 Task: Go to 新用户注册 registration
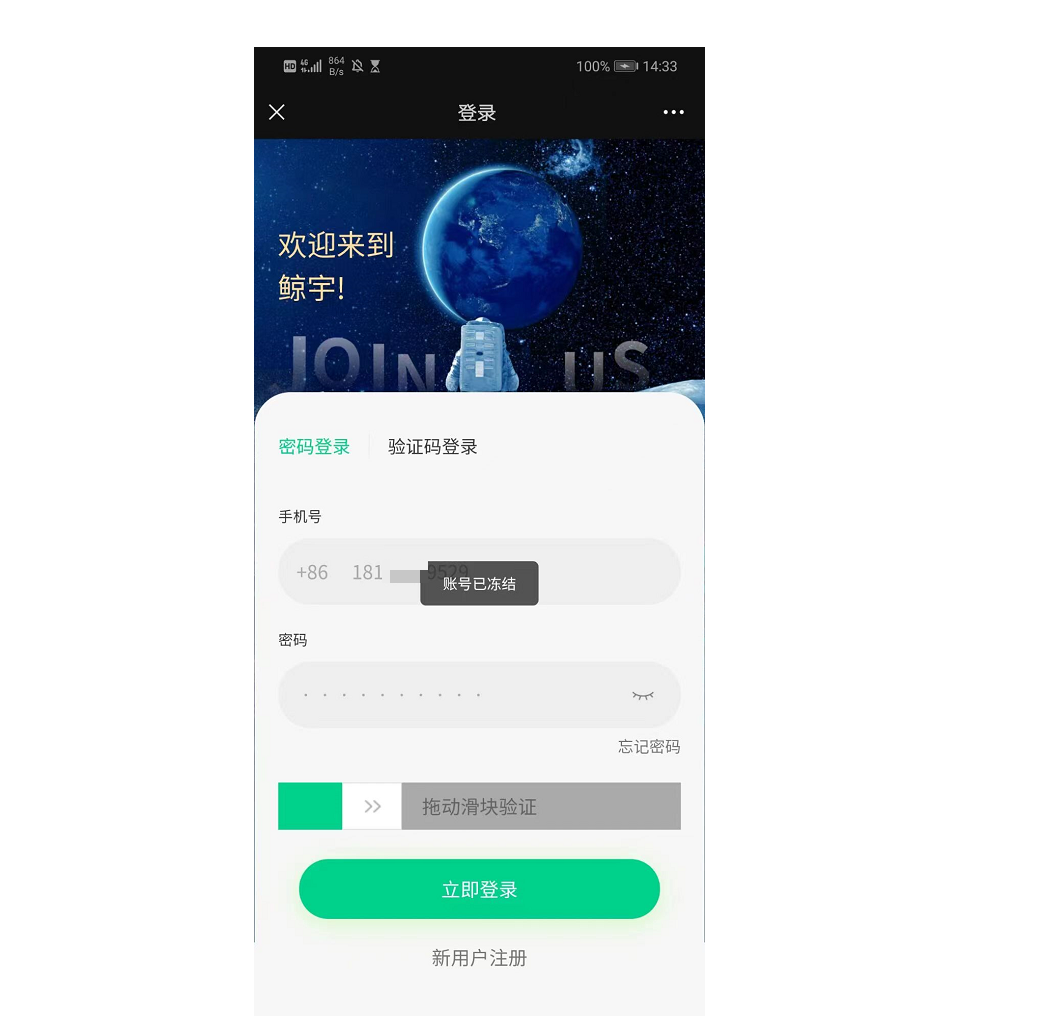click(x=479, y=958)
